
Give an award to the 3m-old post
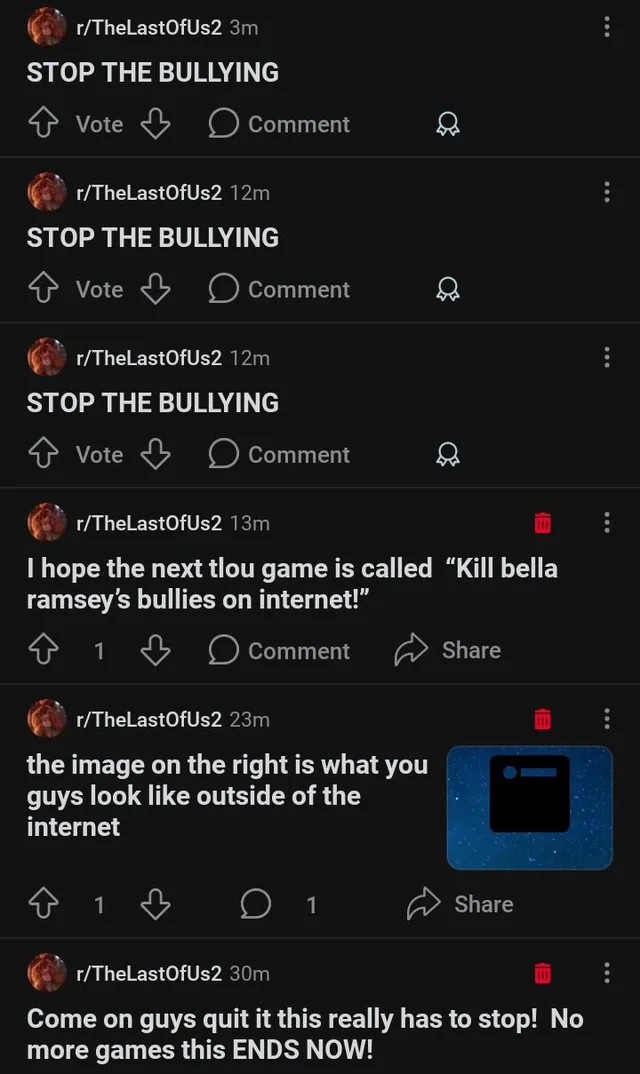click(x=447, y=124)
